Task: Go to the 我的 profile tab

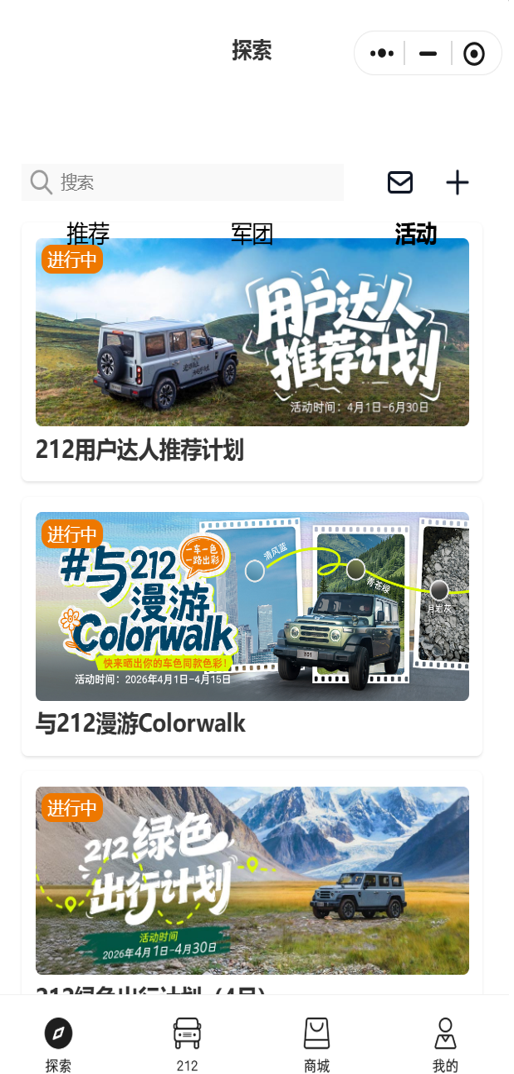Action: coord(445,1045)
